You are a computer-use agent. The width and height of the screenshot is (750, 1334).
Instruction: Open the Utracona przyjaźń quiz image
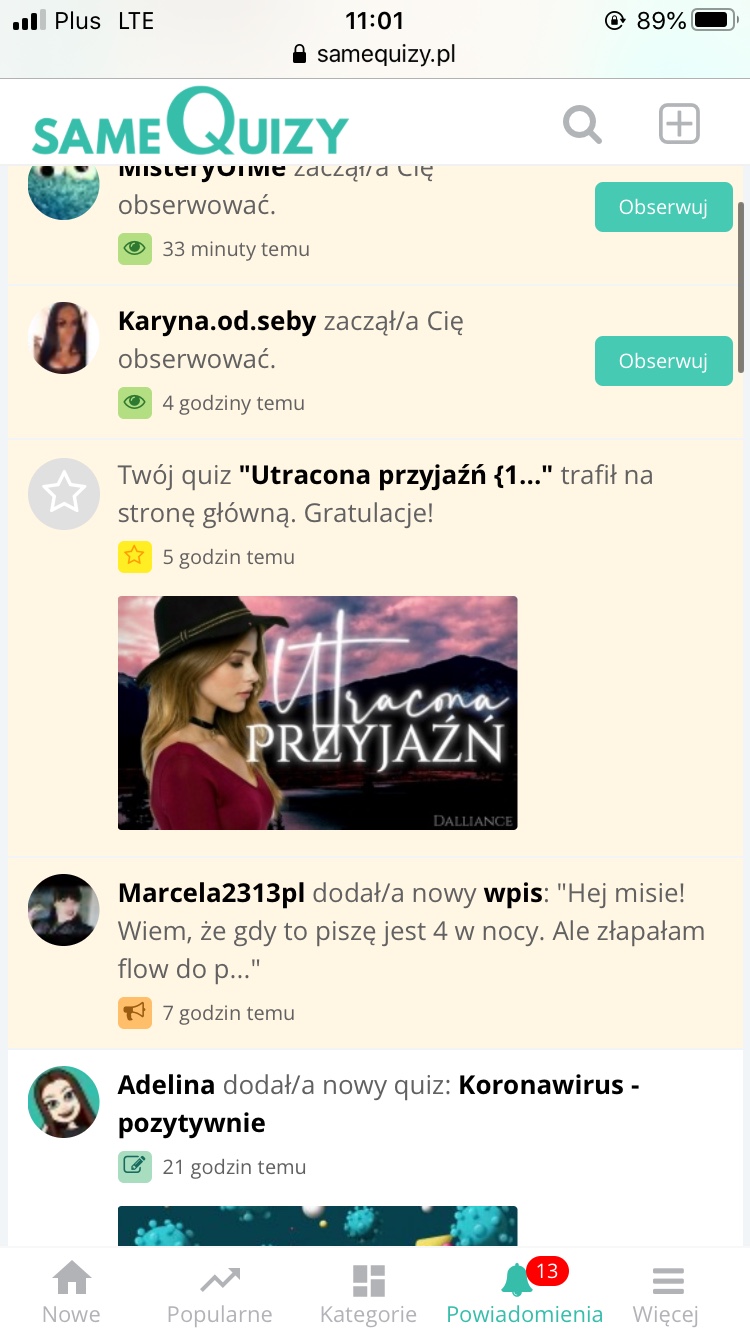[318, 713]
